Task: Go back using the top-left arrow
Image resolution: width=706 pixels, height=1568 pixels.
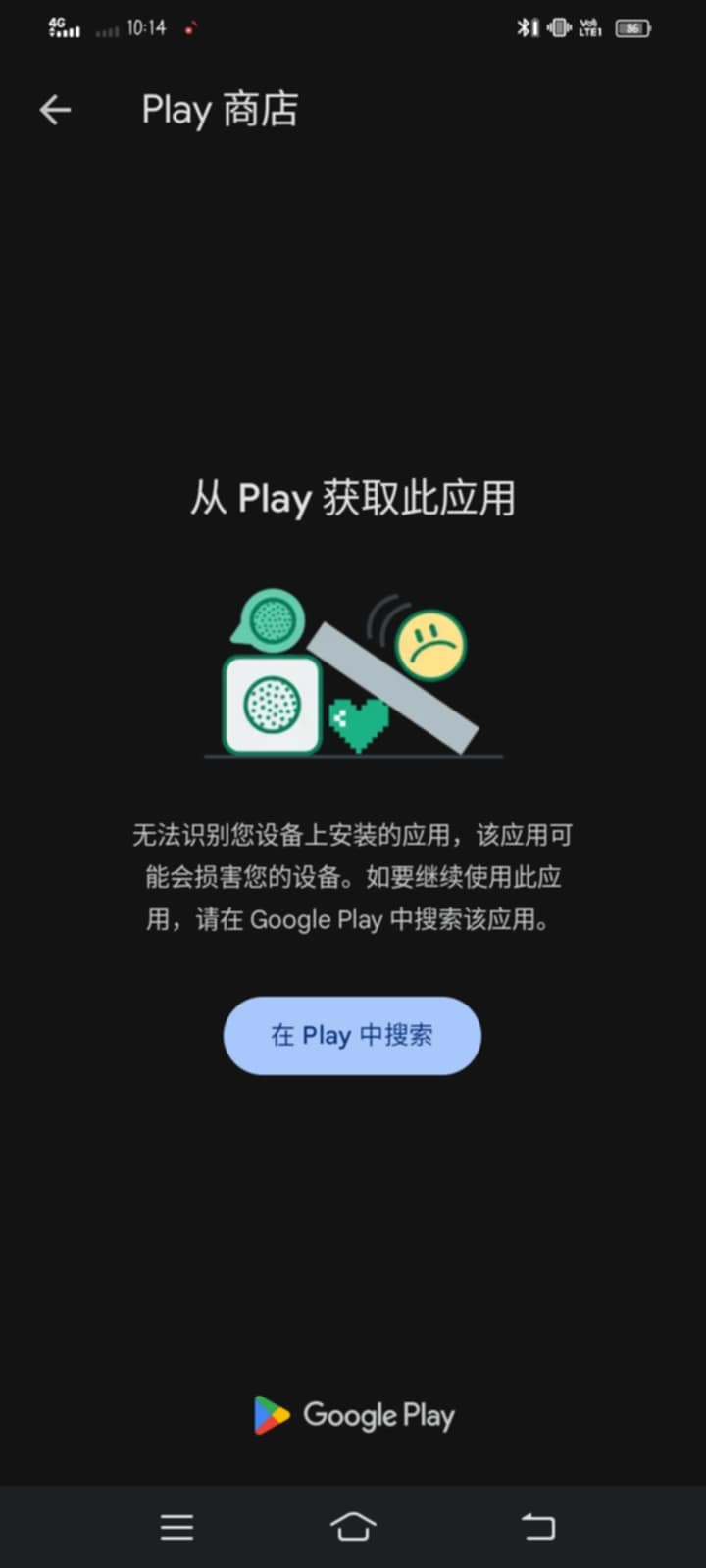Action: pos(55,110)
